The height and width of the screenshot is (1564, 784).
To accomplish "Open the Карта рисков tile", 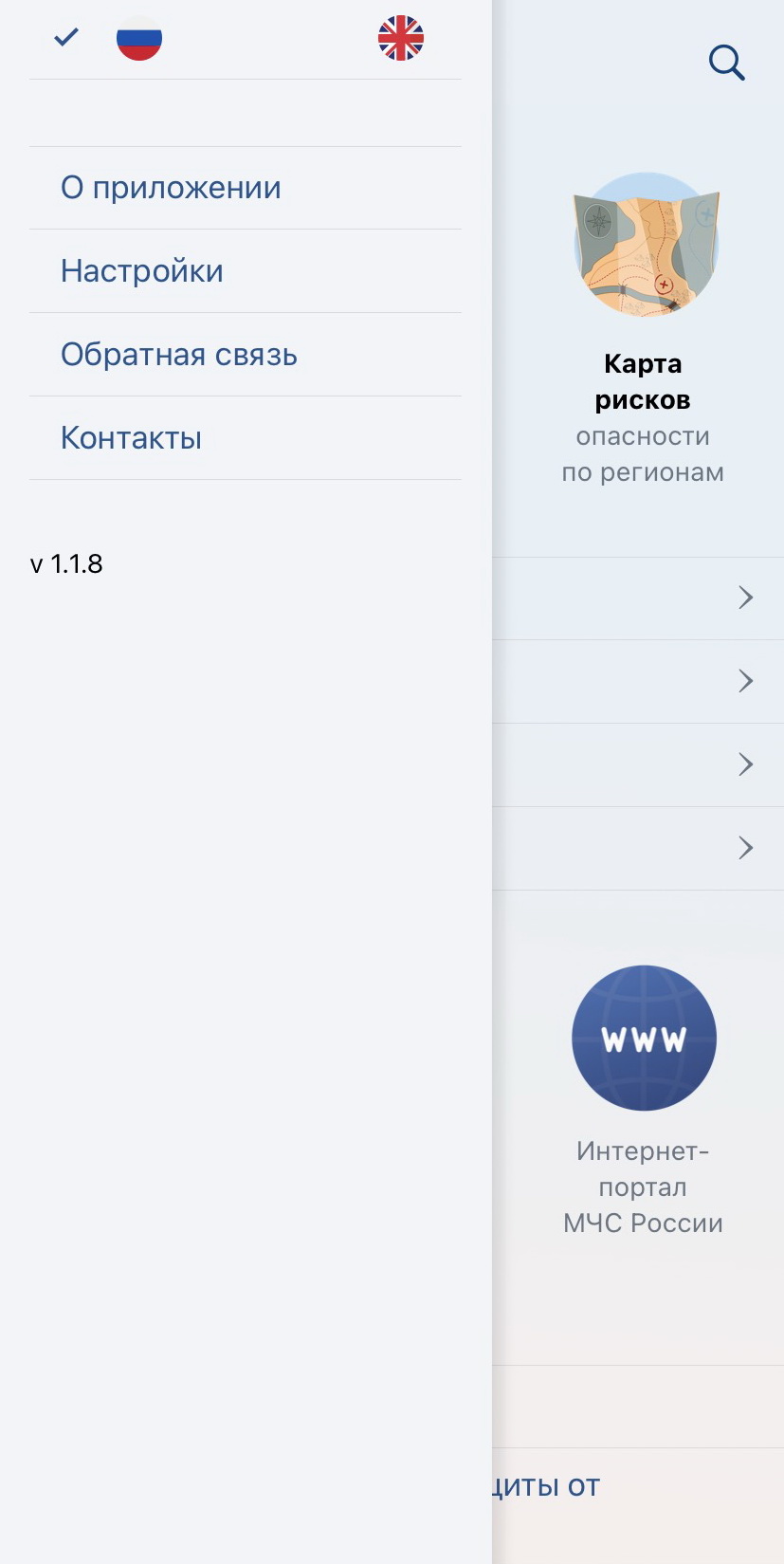I will 644,329.
